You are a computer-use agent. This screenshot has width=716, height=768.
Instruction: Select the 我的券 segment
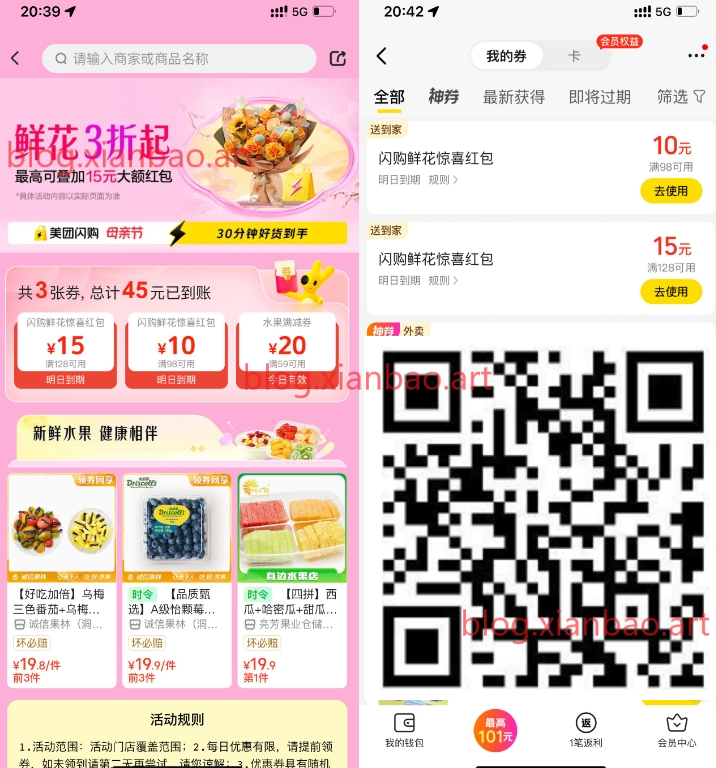506,56
